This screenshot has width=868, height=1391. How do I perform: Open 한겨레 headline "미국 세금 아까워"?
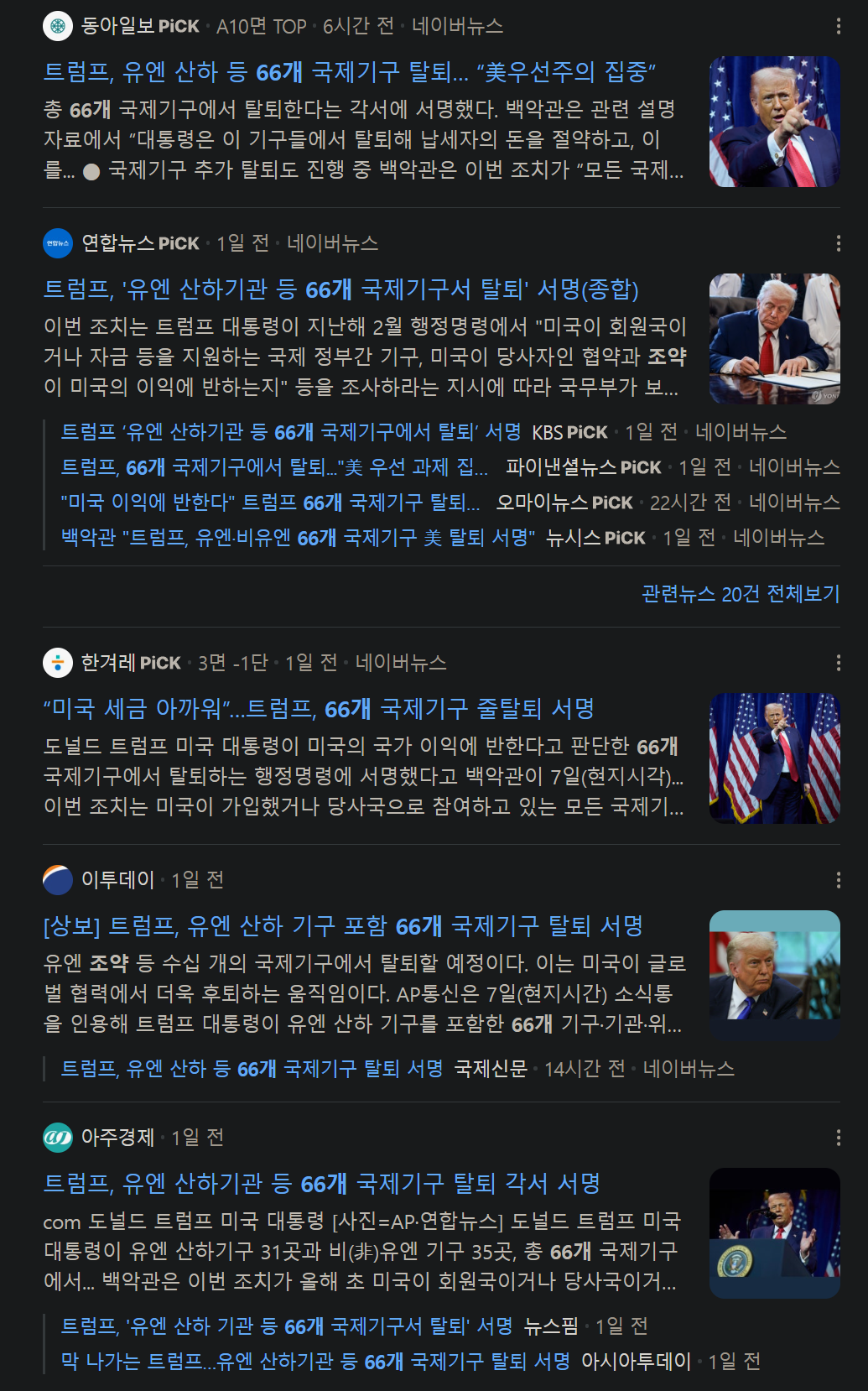click(x=319, y=709)
